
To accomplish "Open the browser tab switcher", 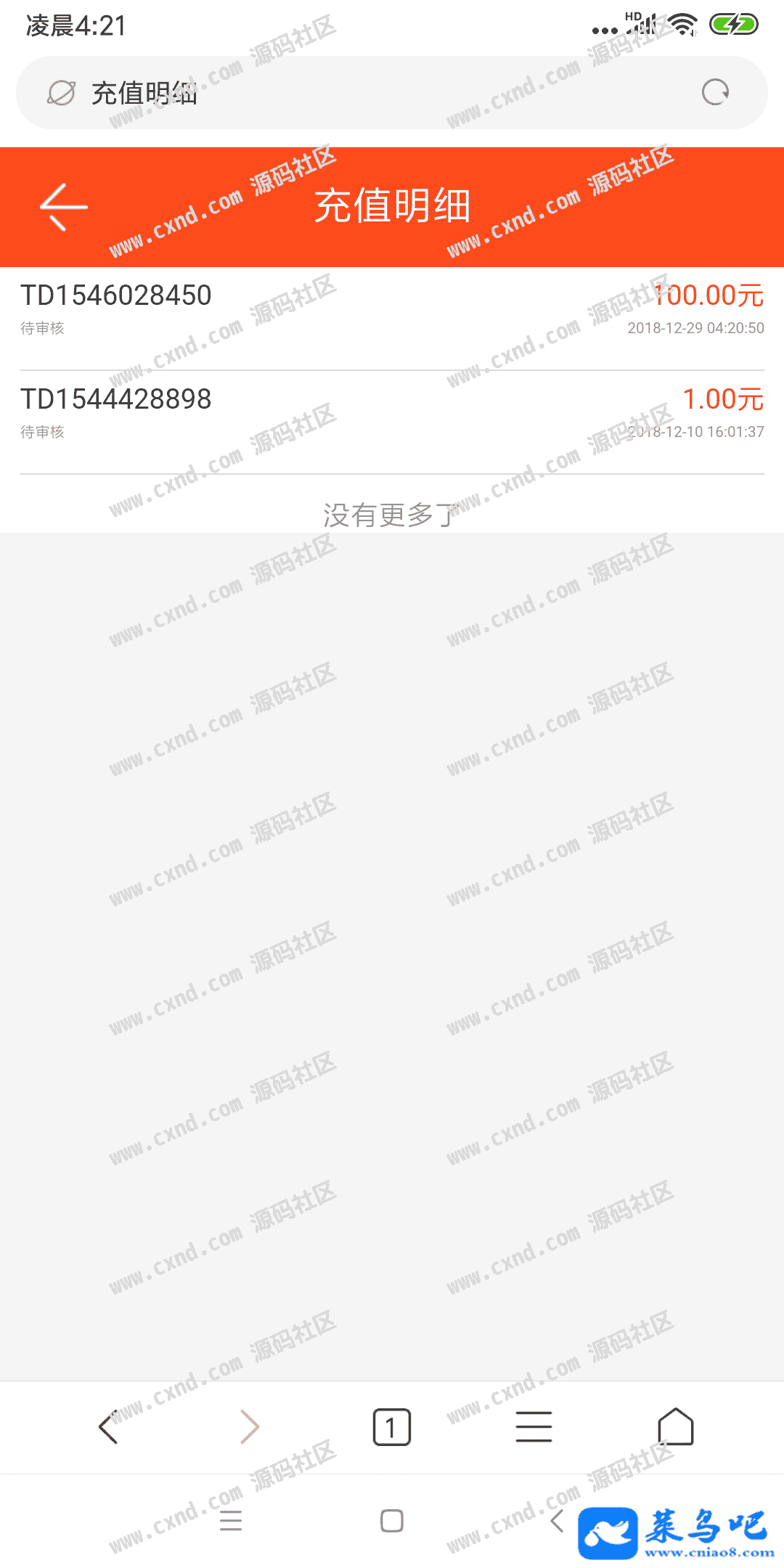I will [x=391, y=1427].
